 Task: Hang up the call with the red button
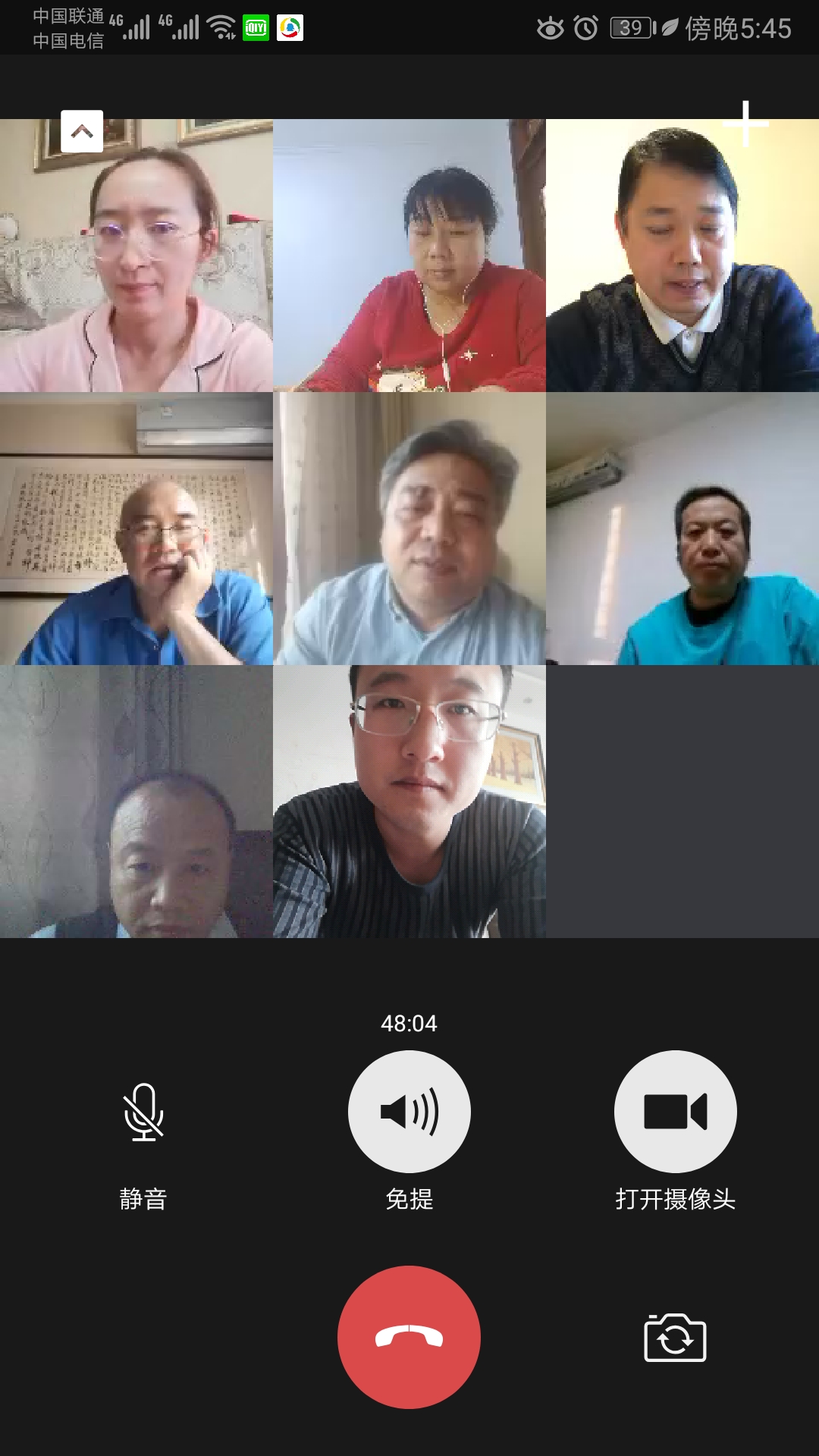(x=409, y=1337)
